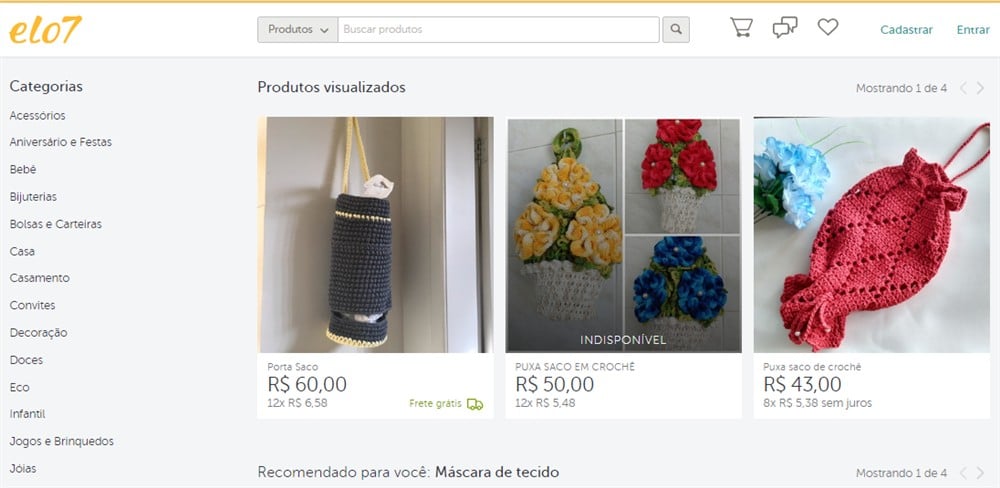Viewport: 1000px width, 488px height.
Task: Choose the Decoração category
Action: click(x=38, y=333)
